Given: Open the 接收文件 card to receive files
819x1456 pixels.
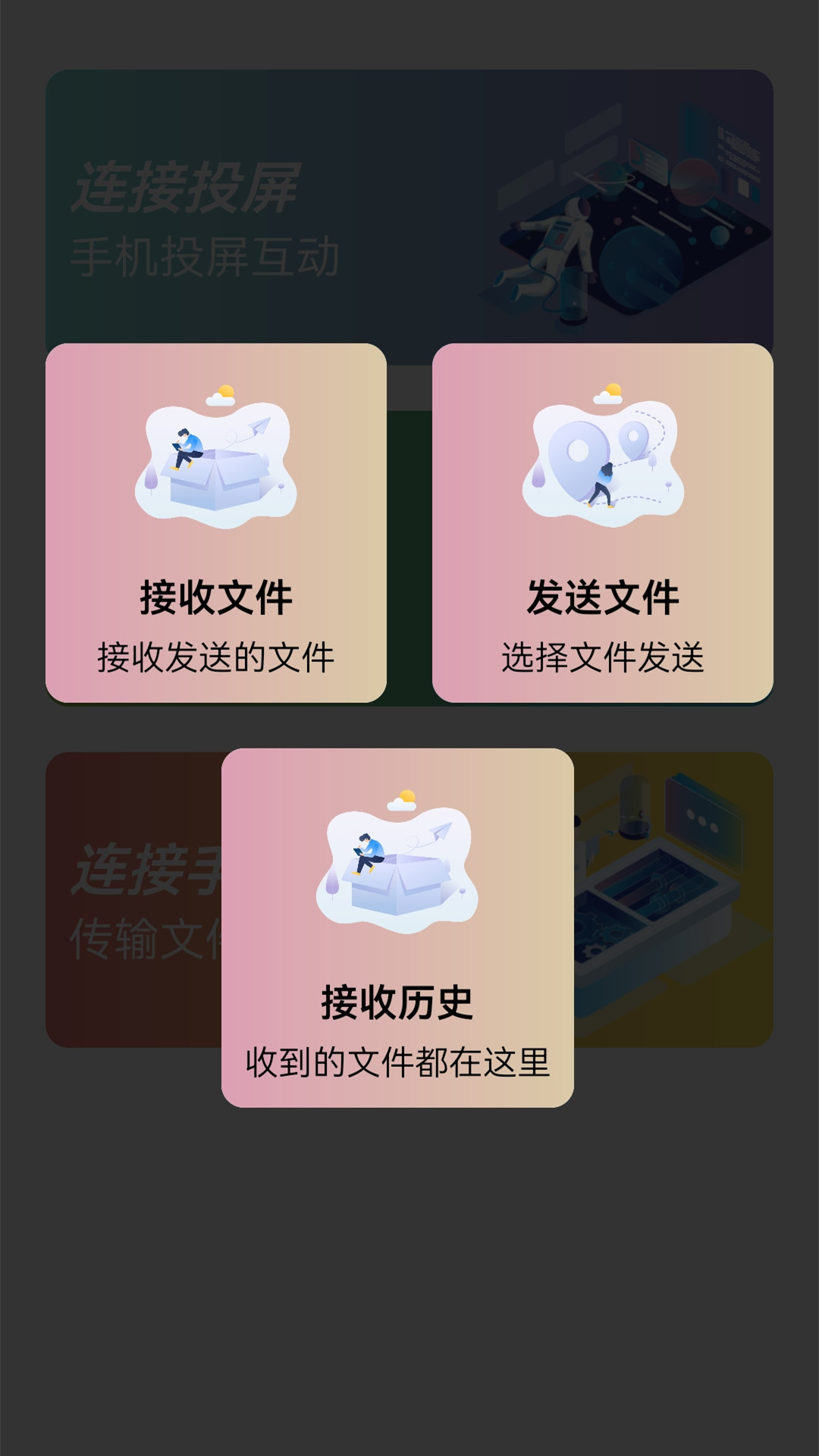Looking at the screenshot, I should tap(215, 523).
